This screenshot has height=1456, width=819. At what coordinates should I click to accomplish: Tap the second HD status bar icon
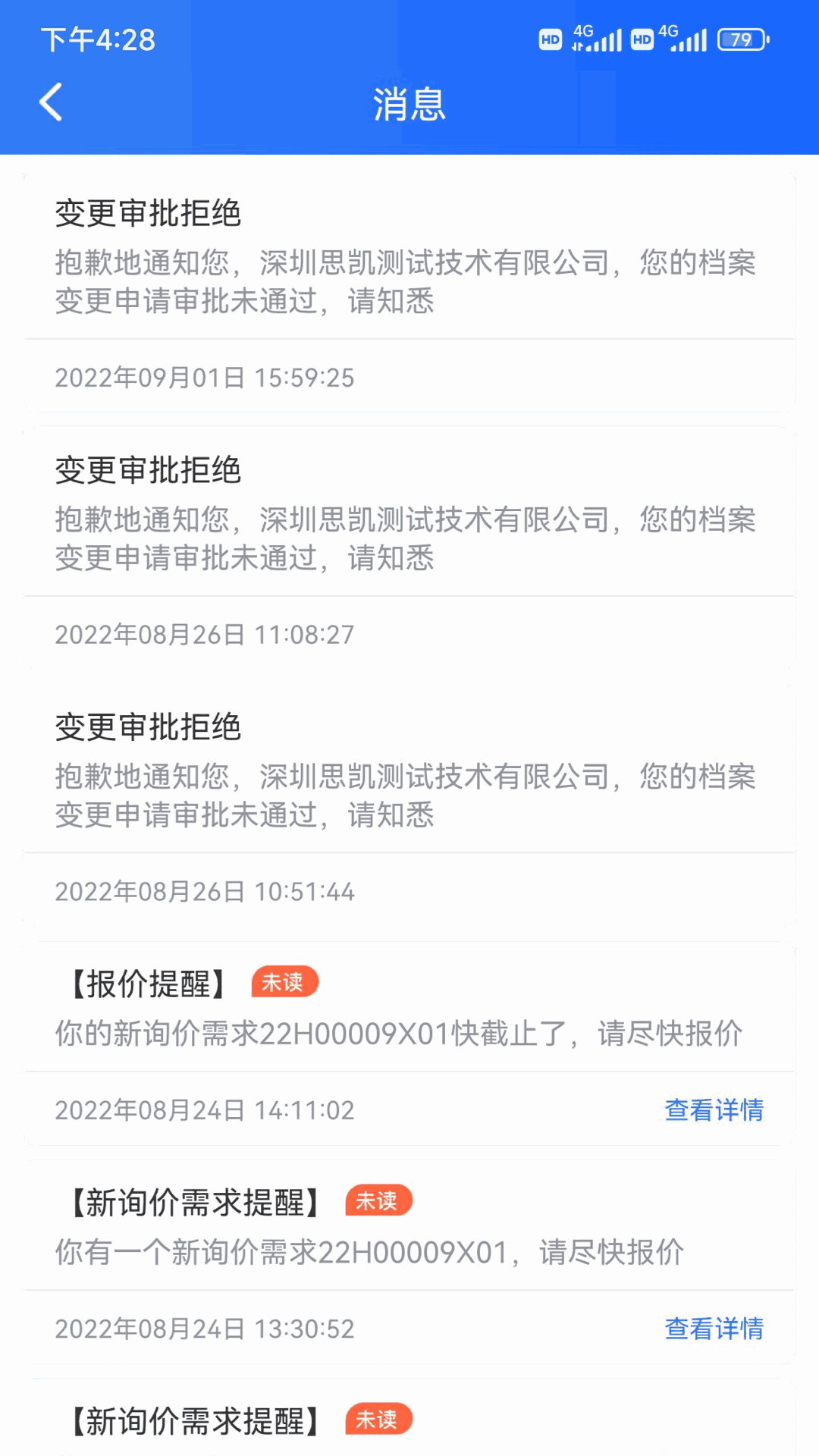[641, 38]
